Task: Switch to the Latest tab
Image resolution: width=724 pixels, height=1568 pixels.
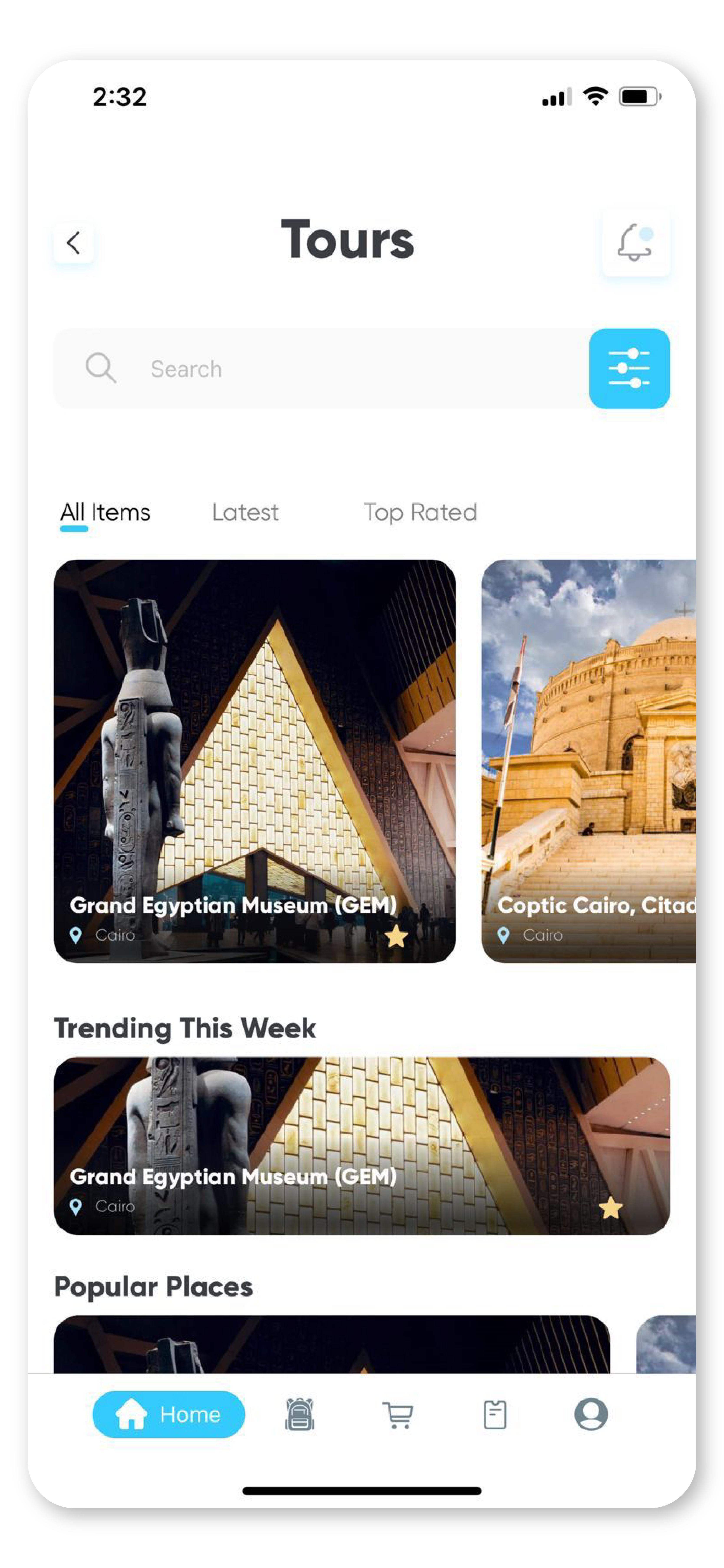Action: click(245, 512)
